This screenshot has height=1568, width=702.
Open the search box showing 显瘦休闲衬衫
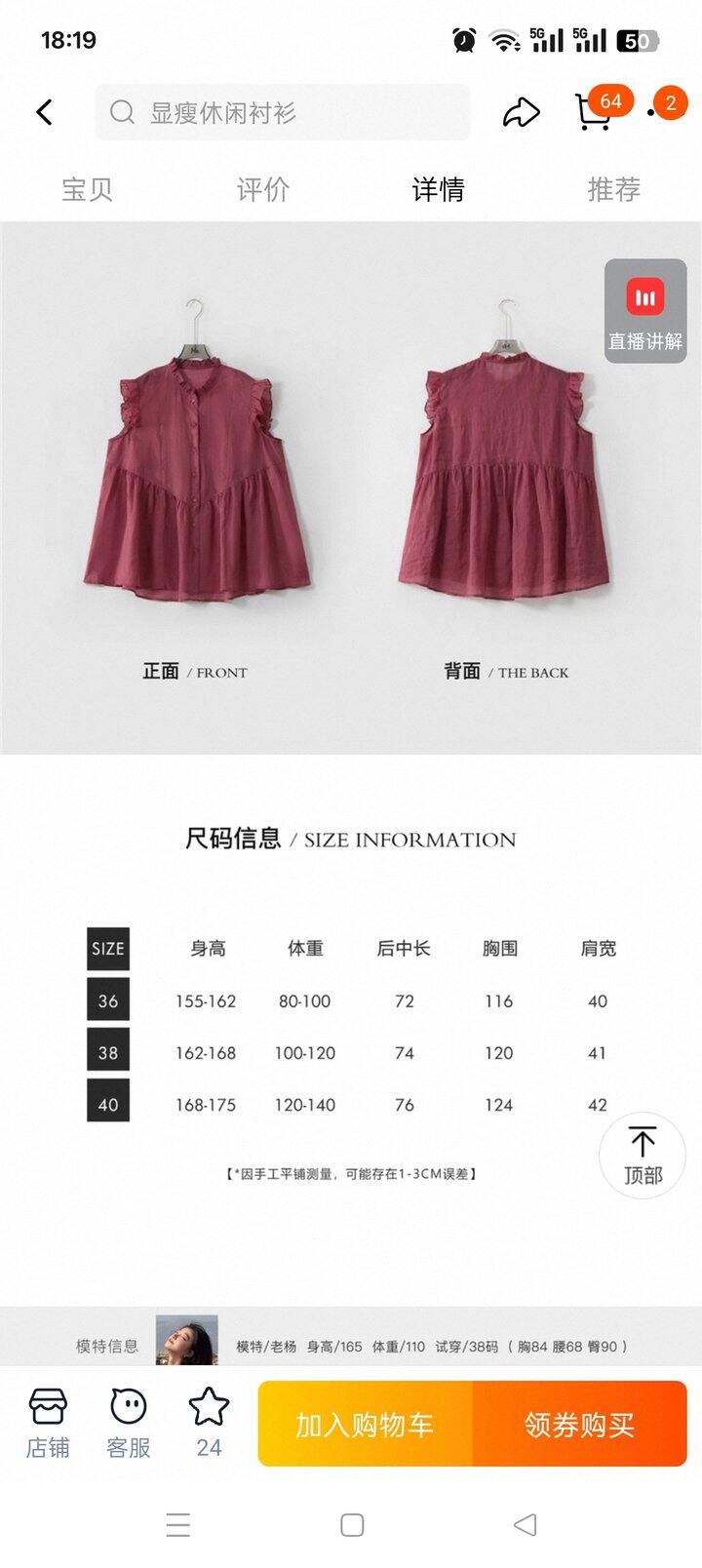[282, 112]
